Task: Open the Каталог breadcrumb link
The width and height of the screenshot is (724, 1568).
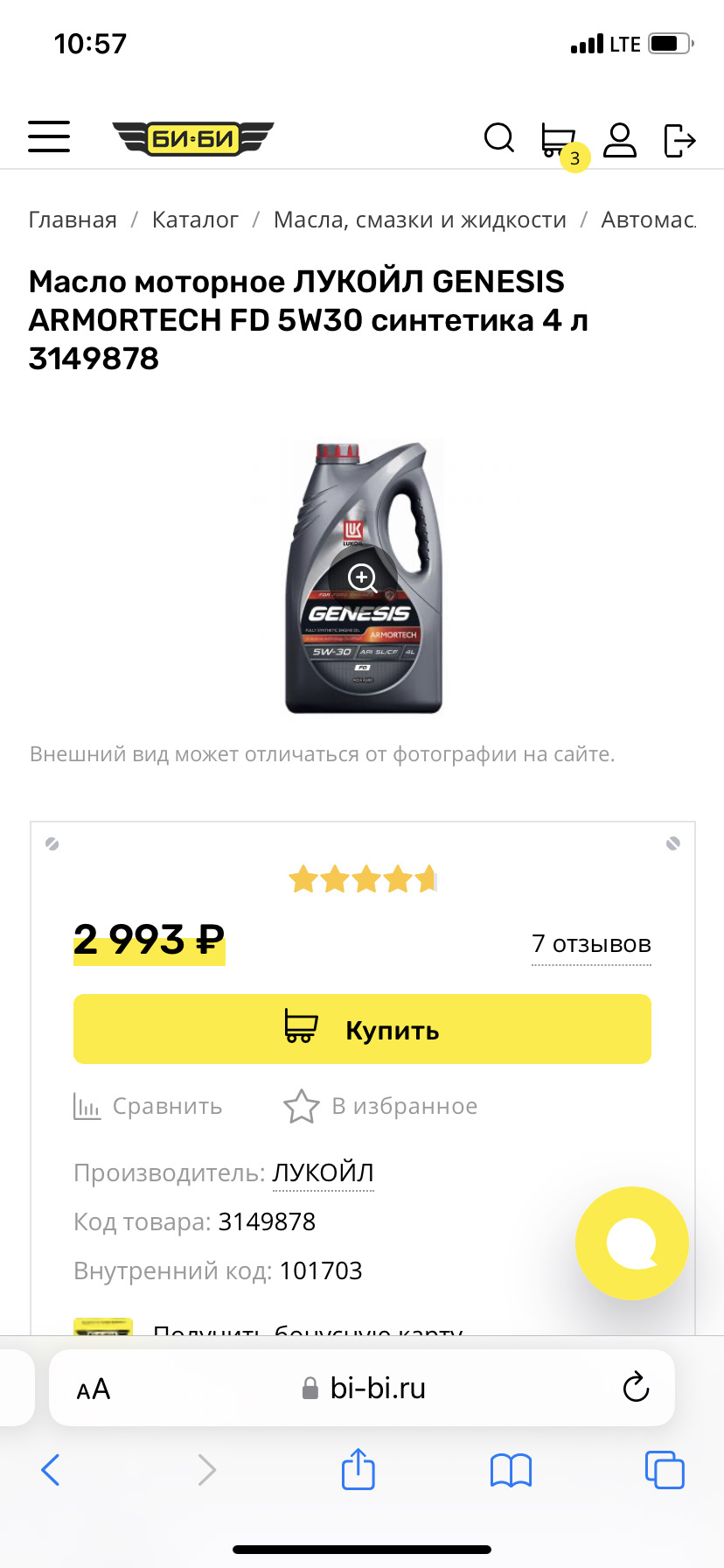Action: point(195,220)
